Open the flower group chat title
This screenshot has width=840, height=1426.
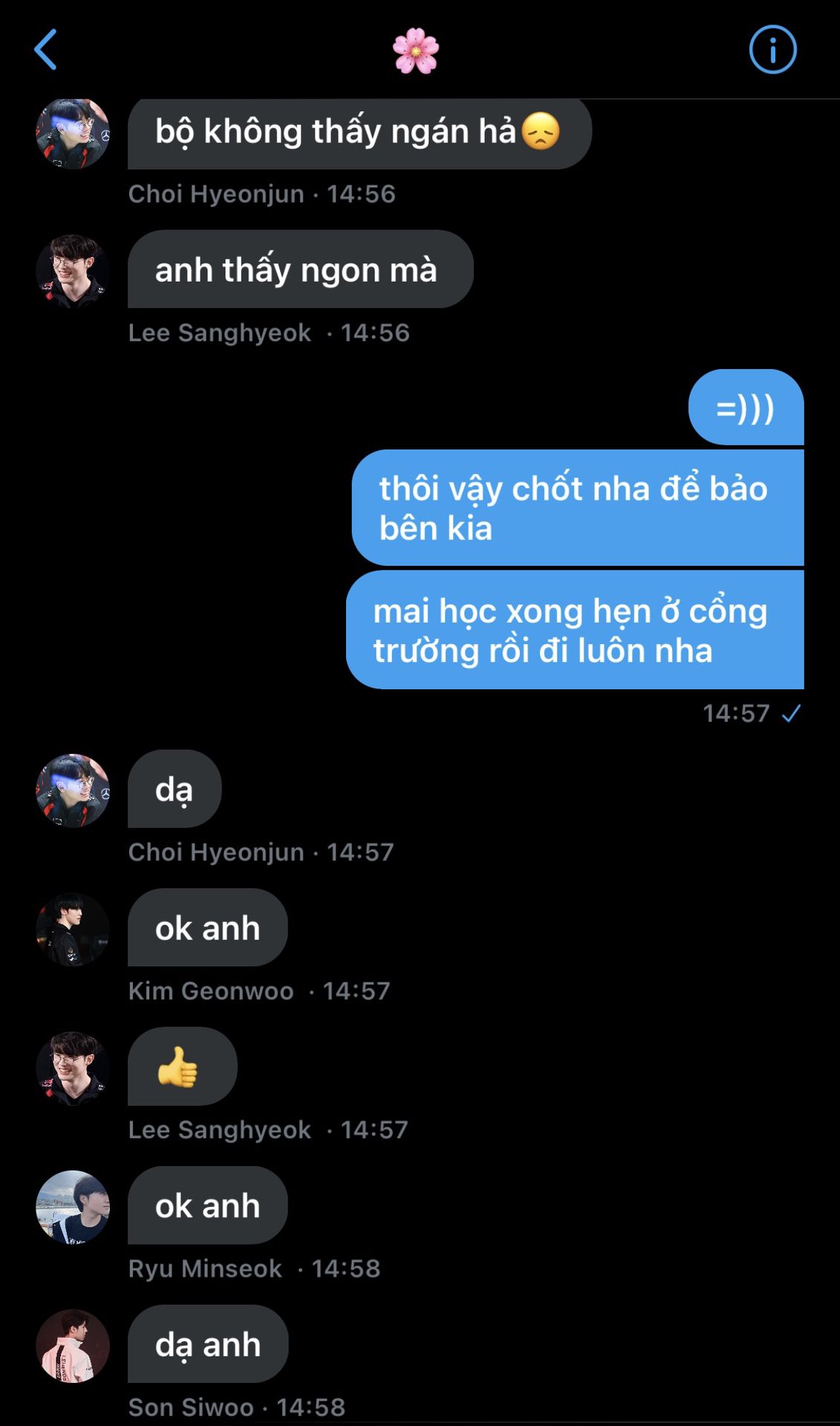[416, 51]
